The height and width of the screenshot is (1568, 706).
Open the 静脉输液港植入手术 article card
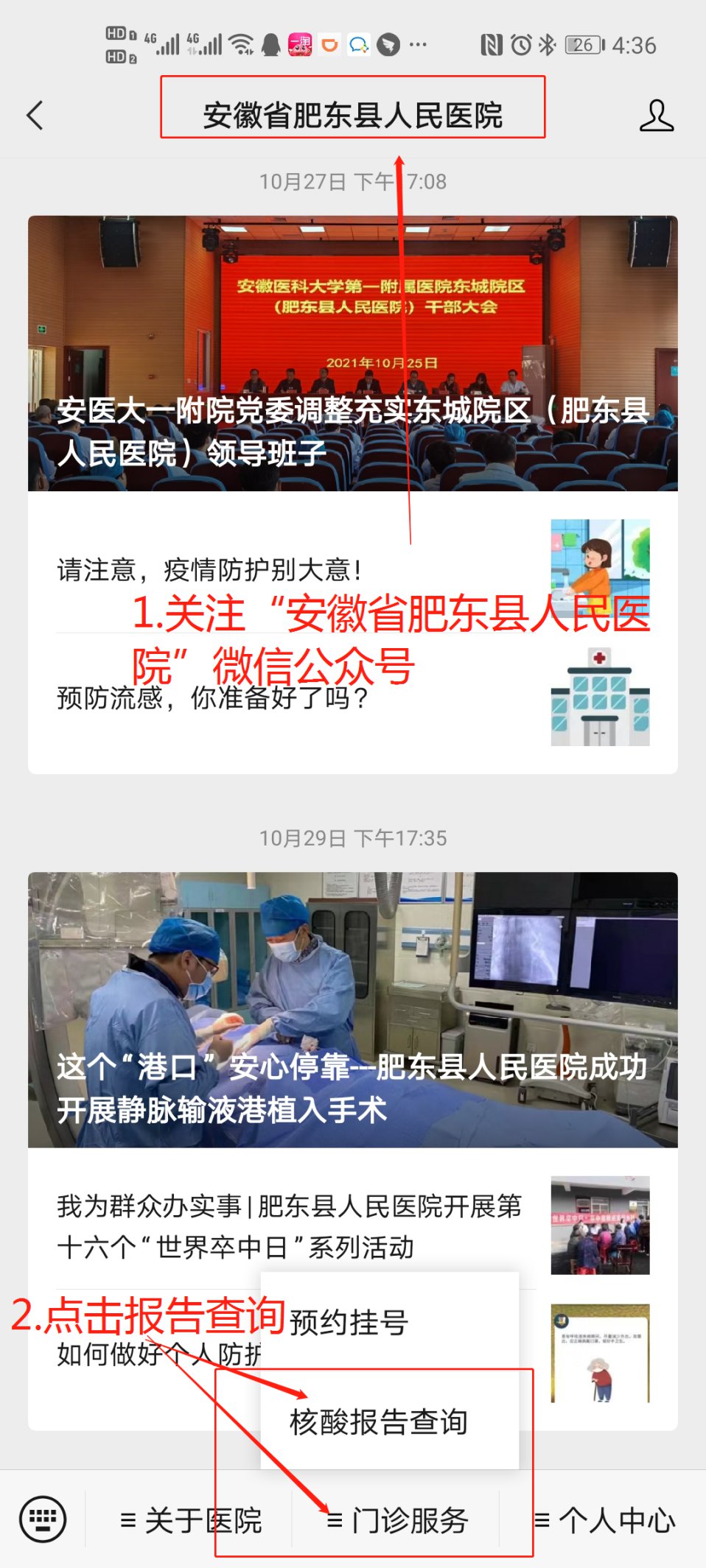(352, 1010)
